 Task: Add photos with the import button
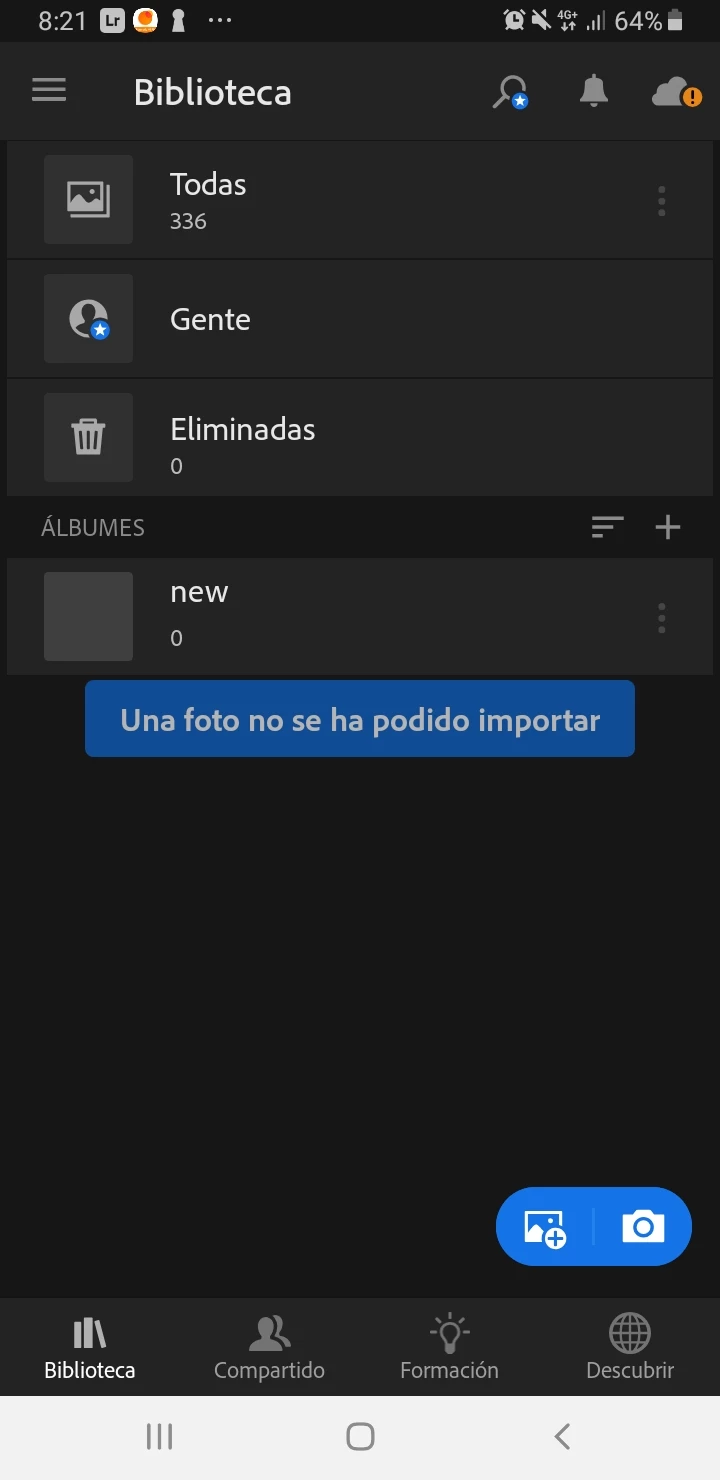(x=545, y=1227)
